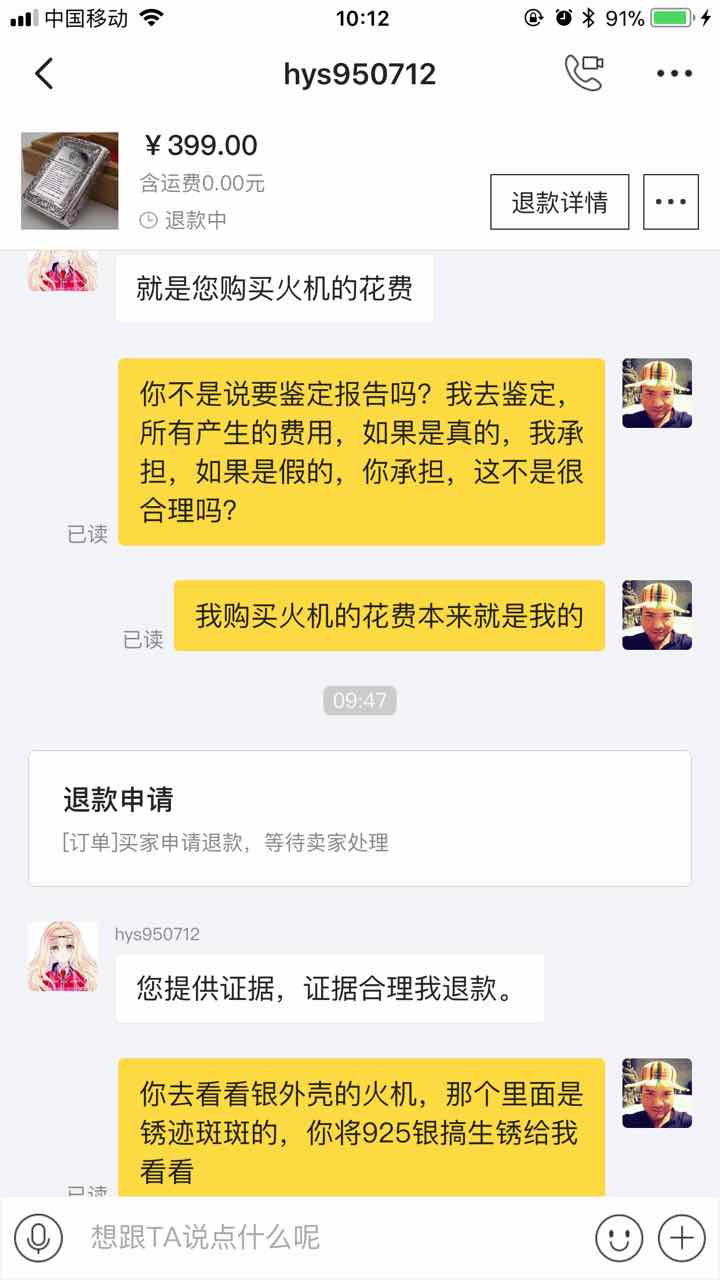Focus the 想跟TA说点什么呢 message field
The image size is (720, 1280).
click(330, 1238)
